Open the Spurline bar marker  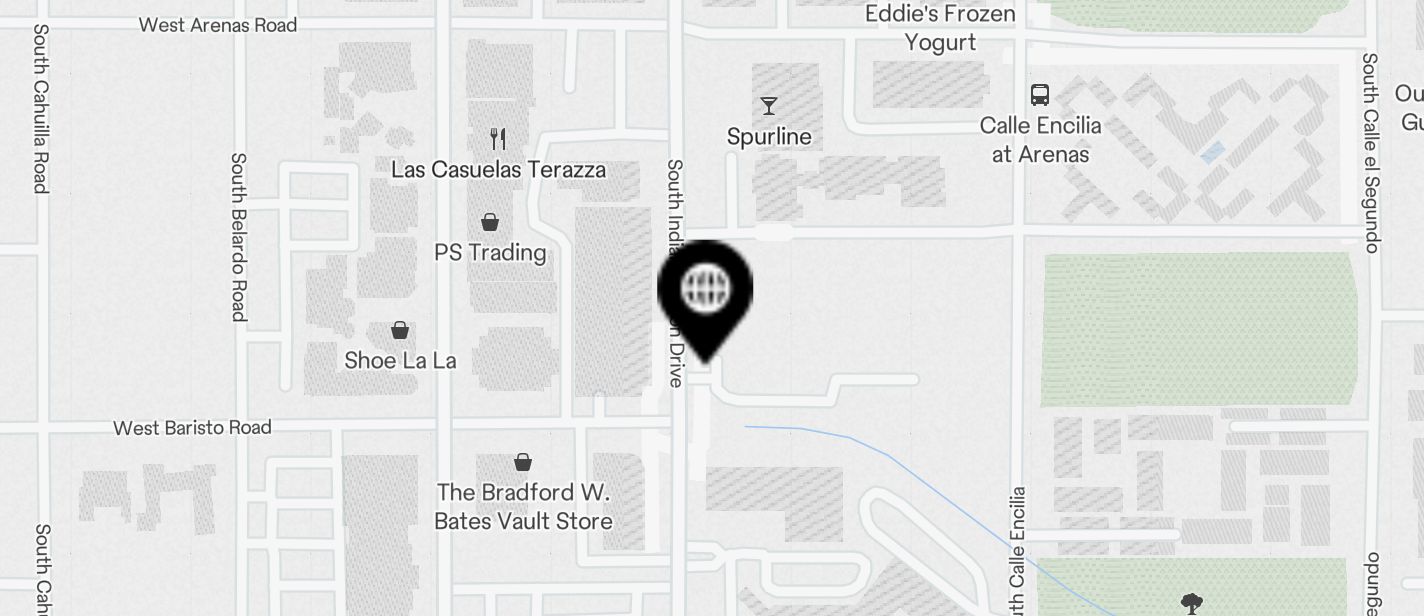(769, 106)
